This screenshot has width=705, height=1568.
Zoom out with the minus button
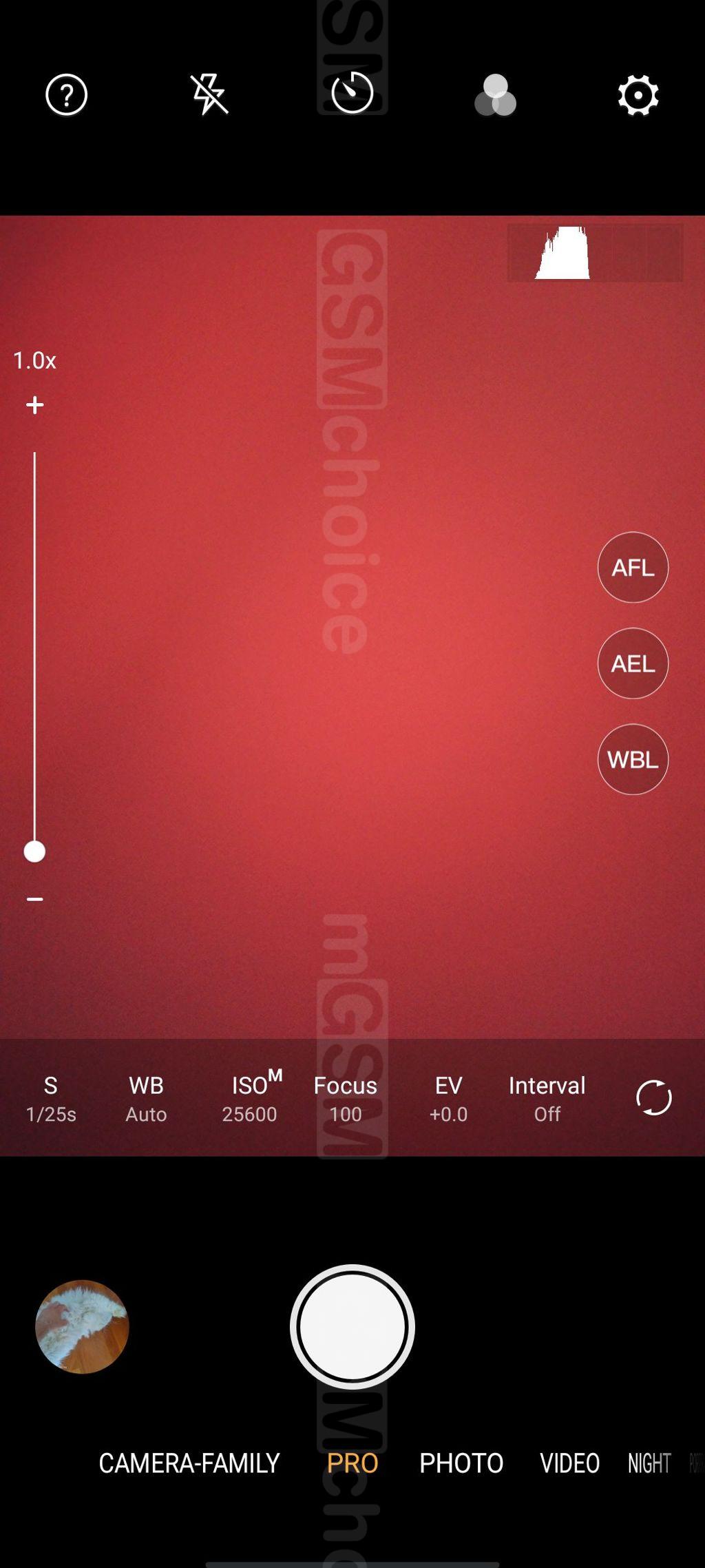[x=34, y=899]
